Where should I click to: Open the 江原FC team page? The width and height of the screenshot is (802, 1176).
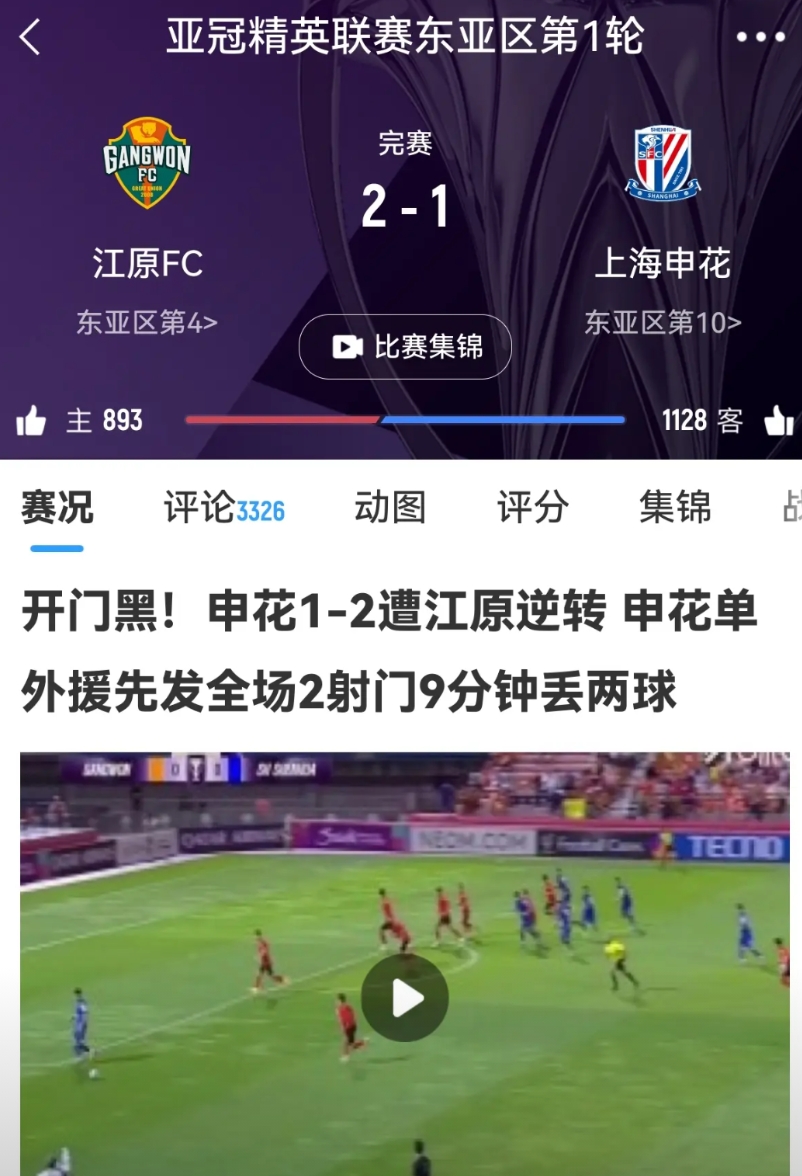[147, 163]
